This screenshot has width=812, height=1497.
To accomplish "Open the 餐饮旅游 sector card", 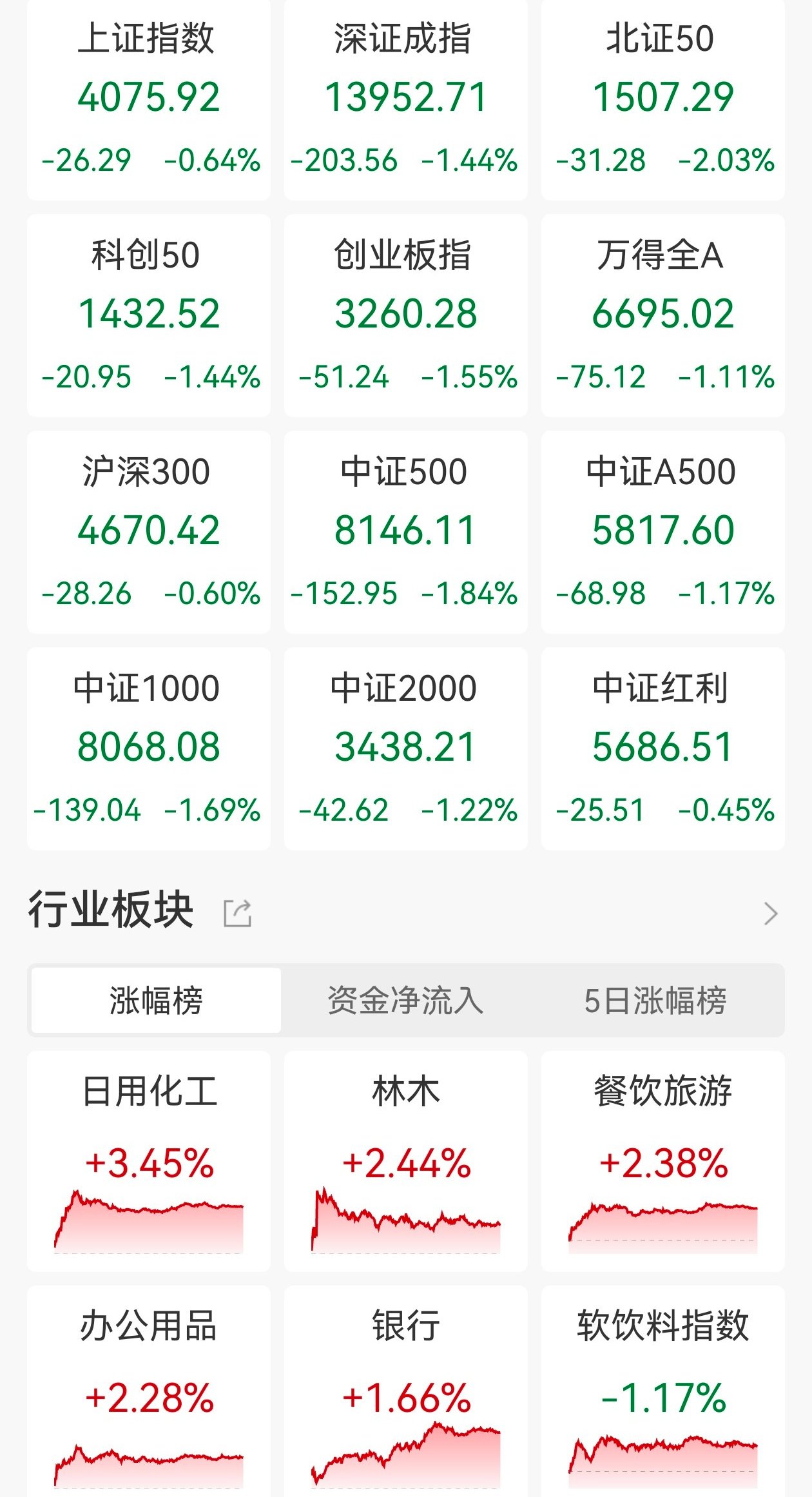I will click(x=662, y=1160).
